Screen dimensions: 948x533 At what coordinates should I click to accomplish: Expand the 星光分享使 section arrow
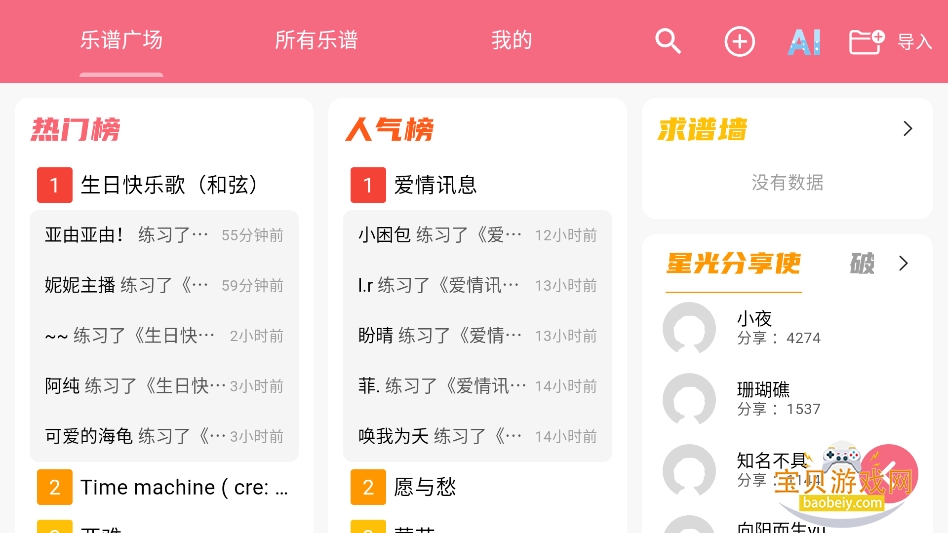coord(903,263)
